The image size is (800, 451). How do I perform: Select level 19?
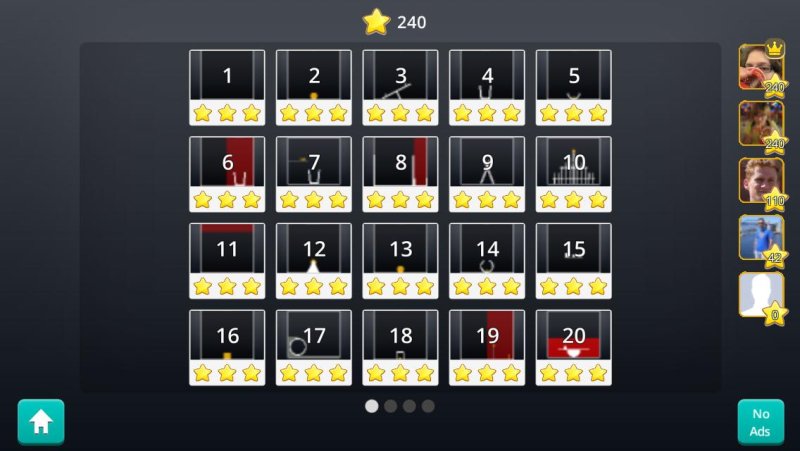tap(487, 347)
